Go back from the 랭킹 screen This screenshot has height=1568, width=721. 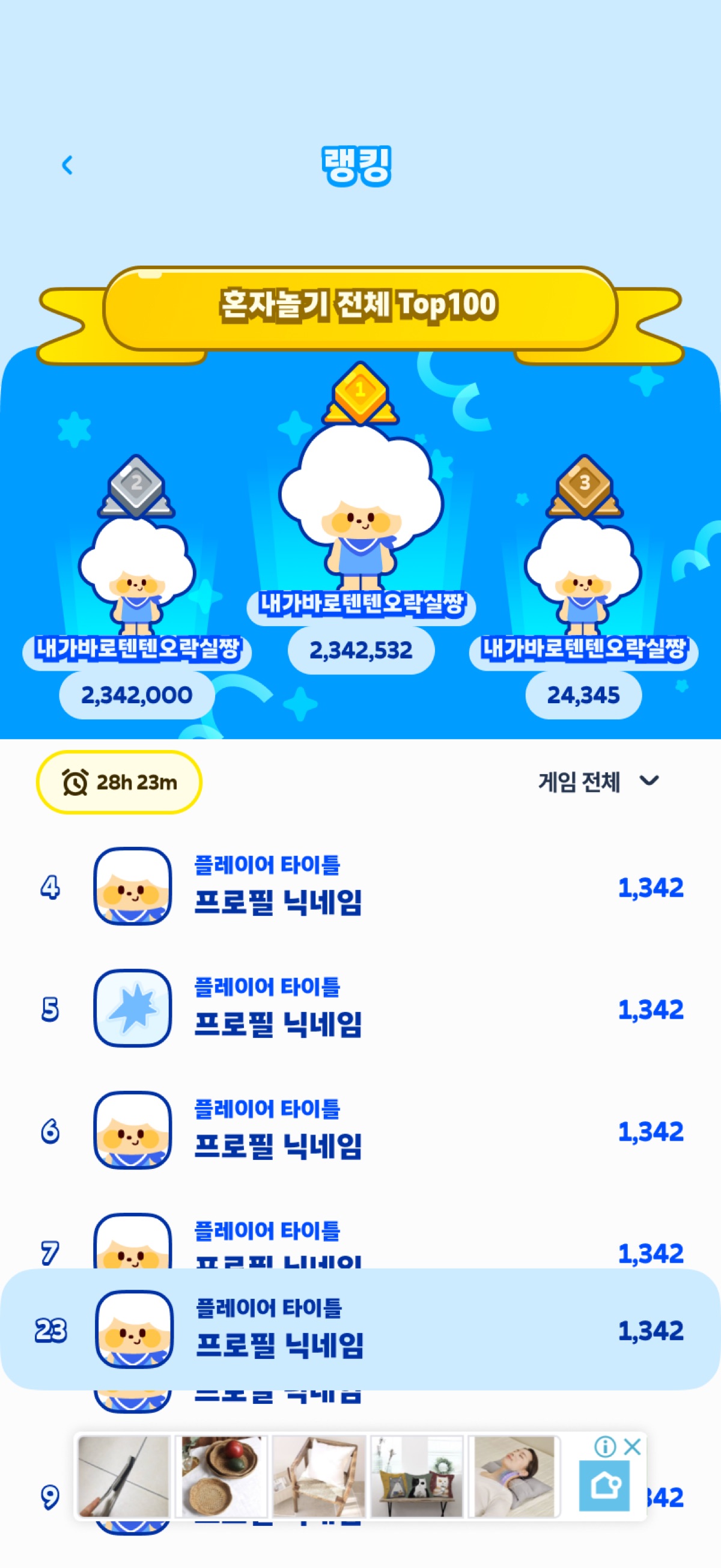(67, 165)
